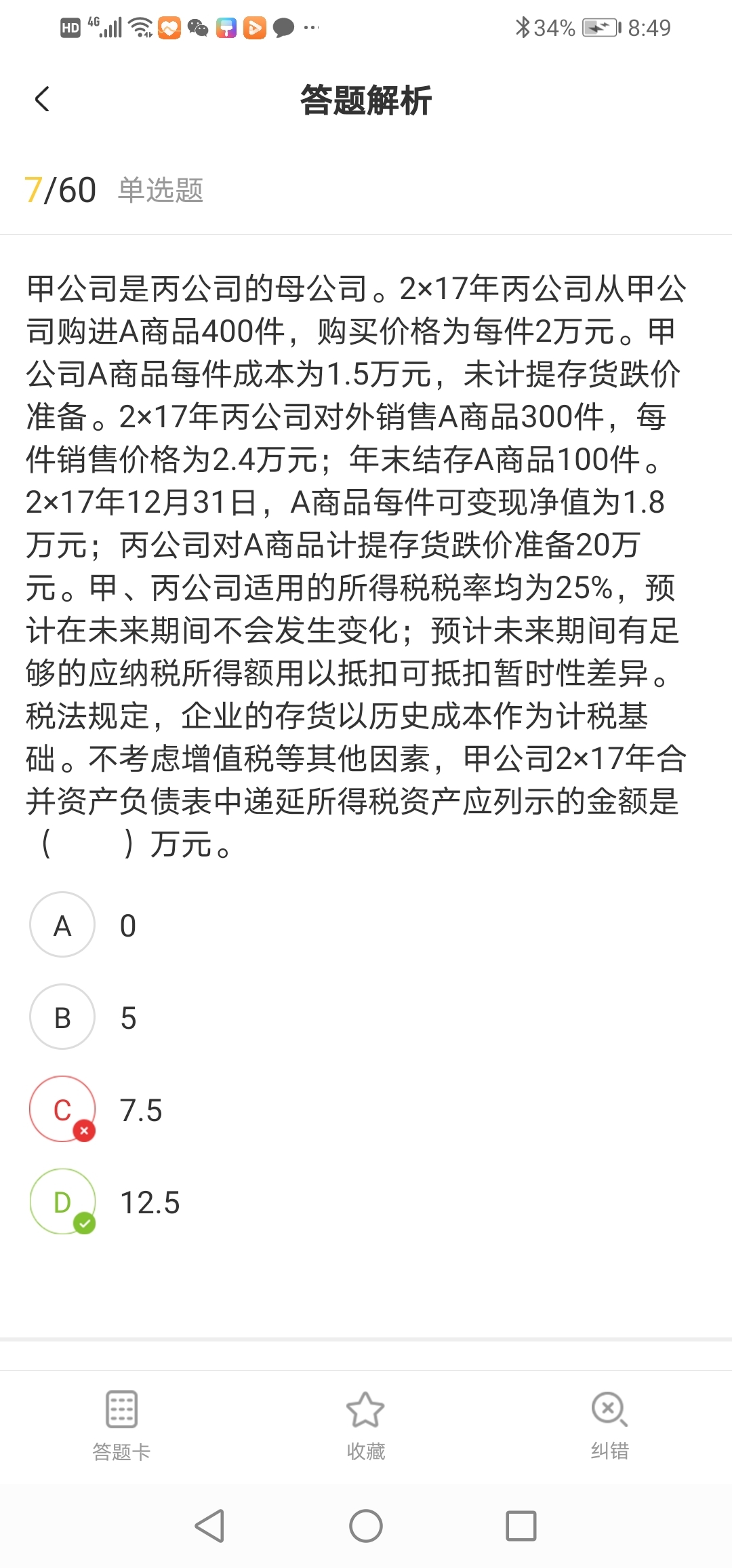Go back from the 答题解析 page
This screenshot has width=732, height=1568.
point(42,100)
